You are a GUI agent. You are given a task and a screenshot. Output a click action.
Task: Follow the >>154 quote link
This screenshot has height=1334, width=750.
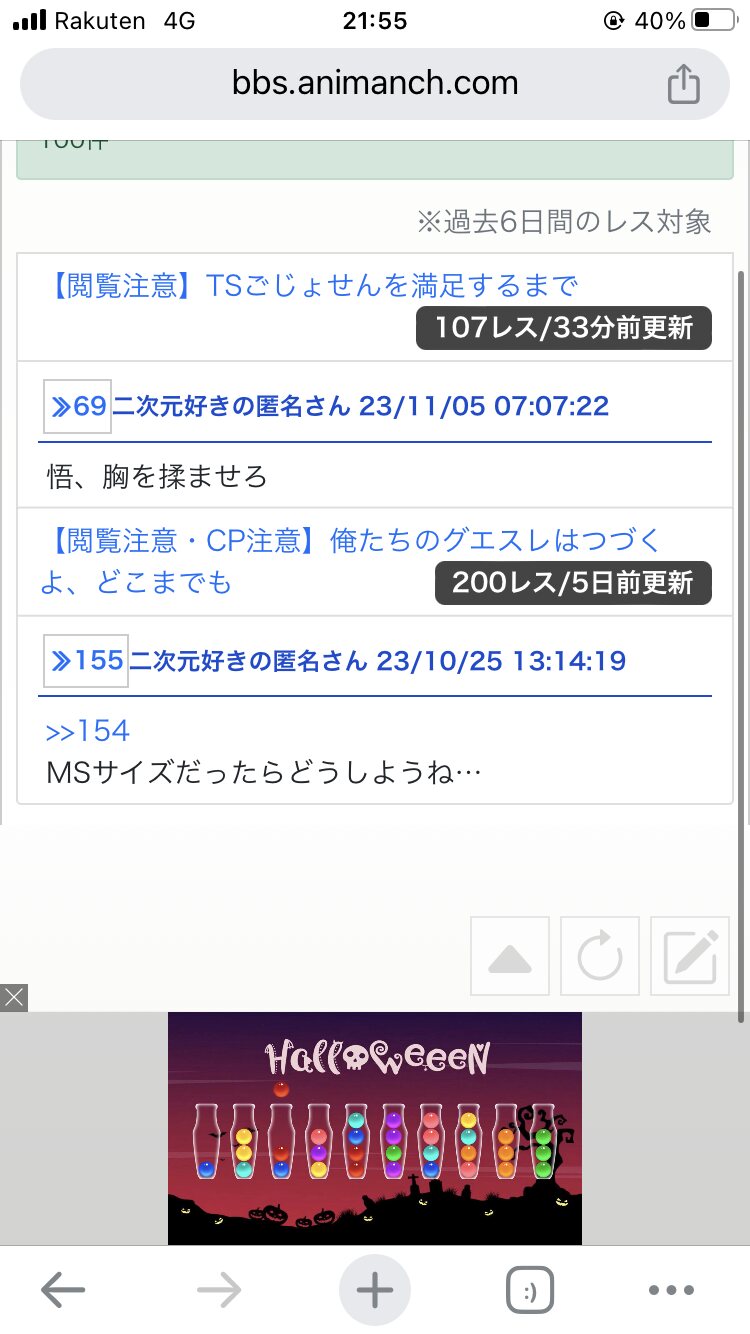click(88, 731)
